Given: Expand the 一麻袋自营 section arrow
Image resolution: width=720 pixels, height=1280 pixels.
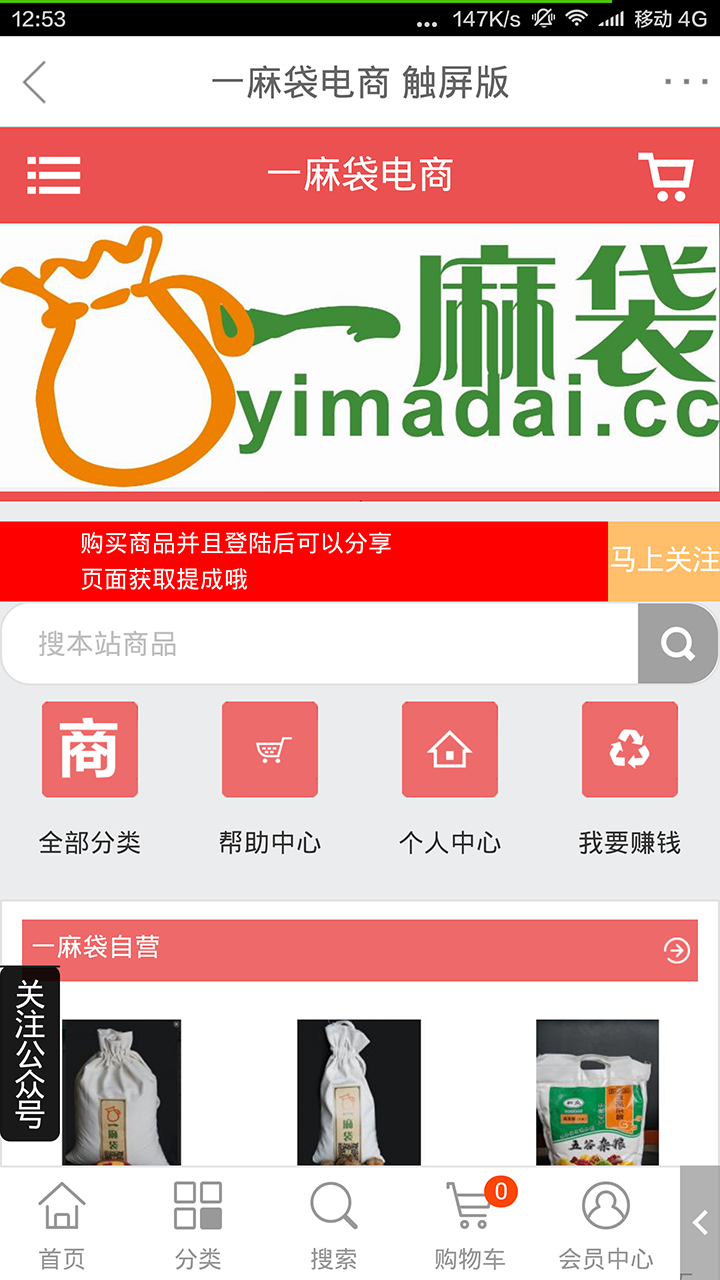Looking at the screenshot, I should (x=677, y=950).
